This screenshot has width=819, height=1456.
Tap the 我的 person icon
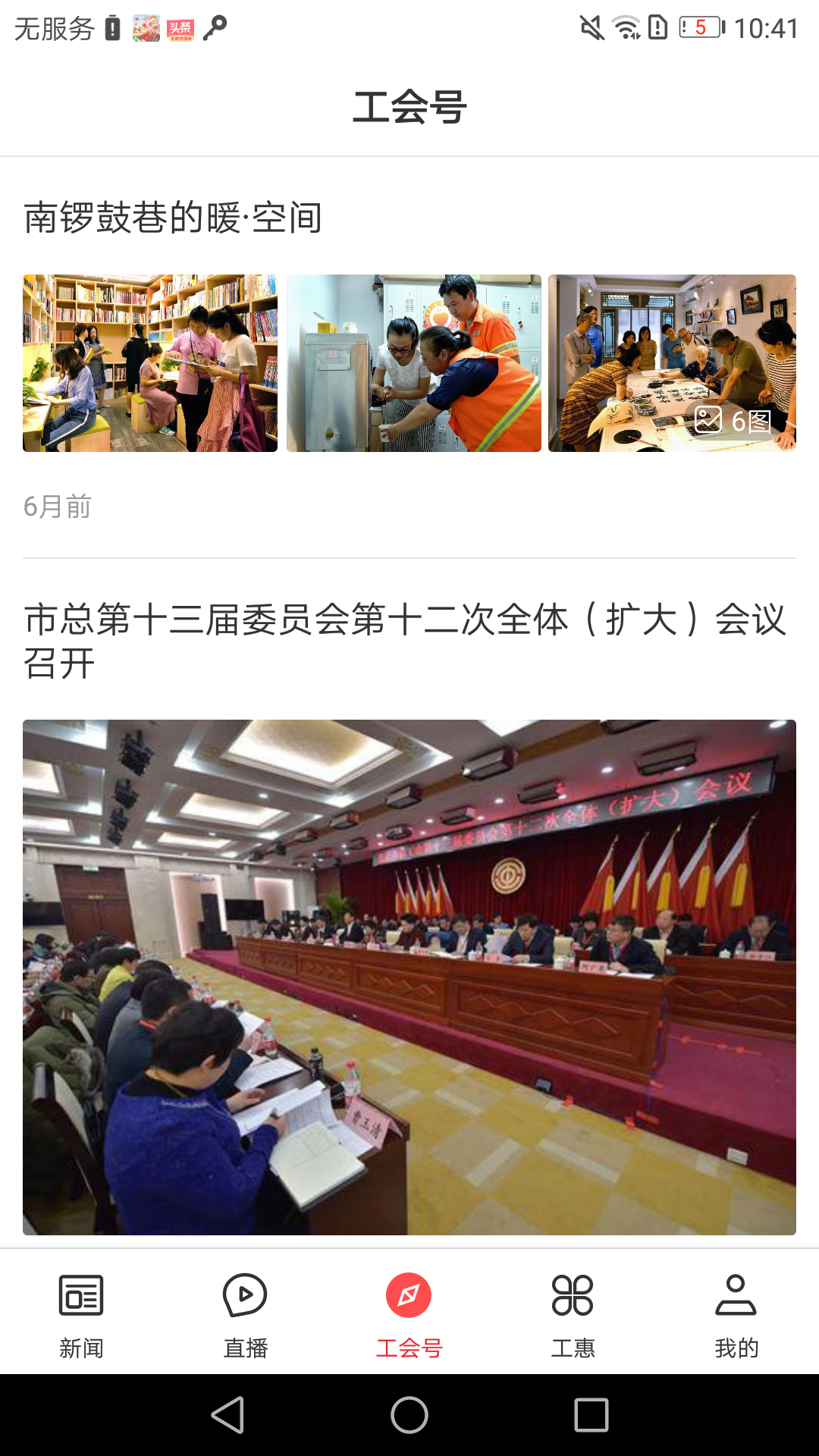736,1296
